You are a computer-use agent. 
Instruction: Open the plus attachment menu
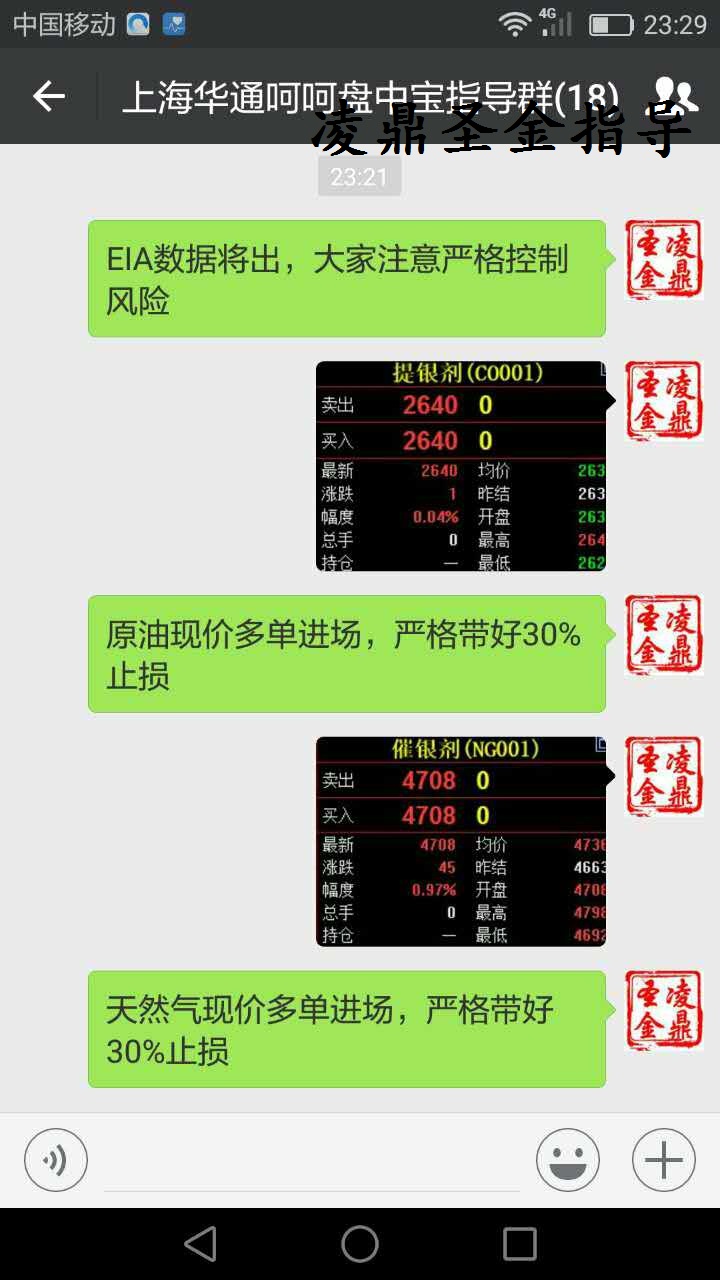pyautogui.click(x=663, y=1160)
